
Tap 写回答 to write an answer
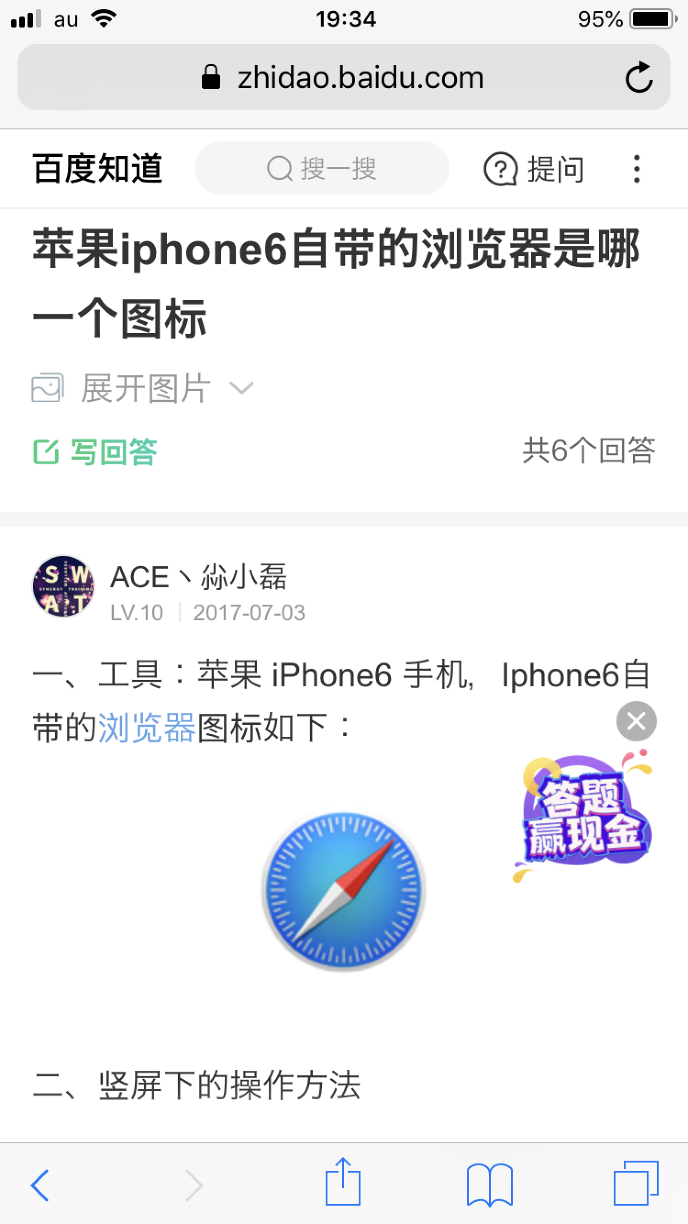(96, 452)
